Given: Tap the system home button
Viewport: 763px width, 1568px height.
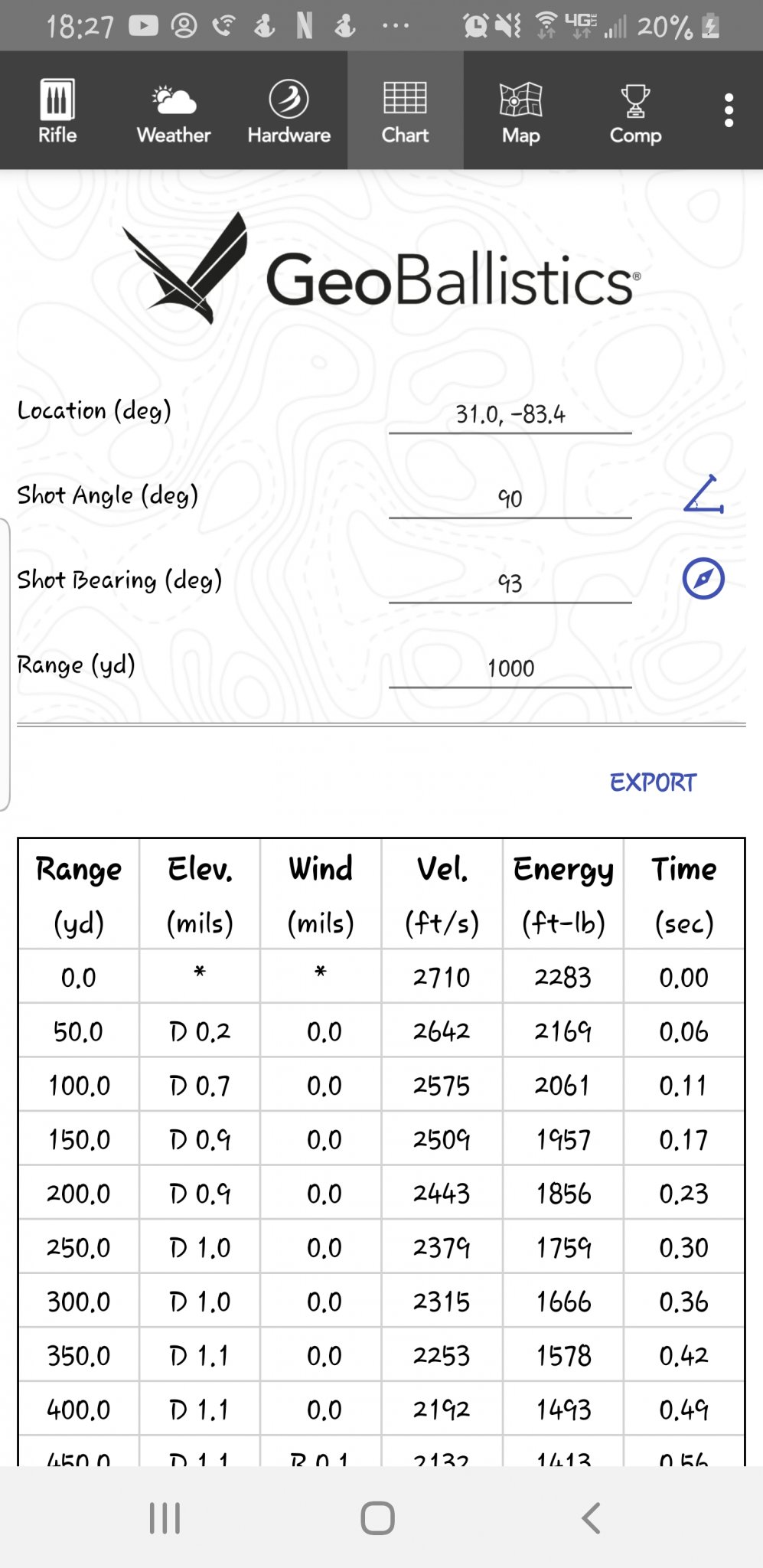Looking at the screenshot, I should tap(378, 1517).
